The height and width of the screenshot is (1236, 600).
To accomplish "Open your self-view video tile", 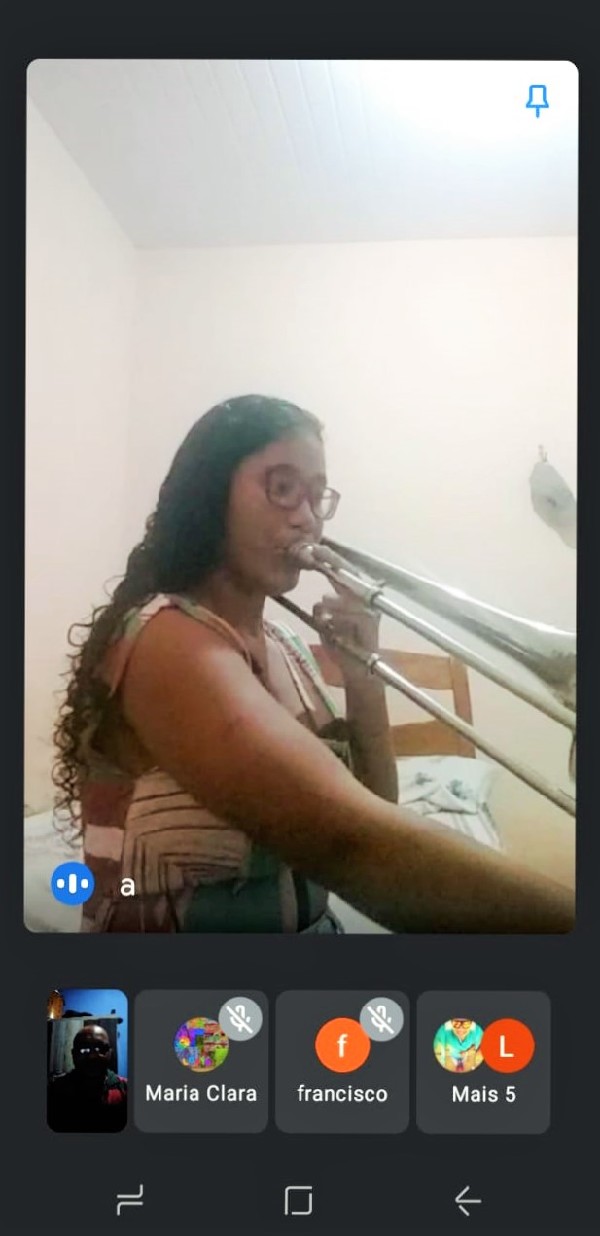I will (87, 1061).
